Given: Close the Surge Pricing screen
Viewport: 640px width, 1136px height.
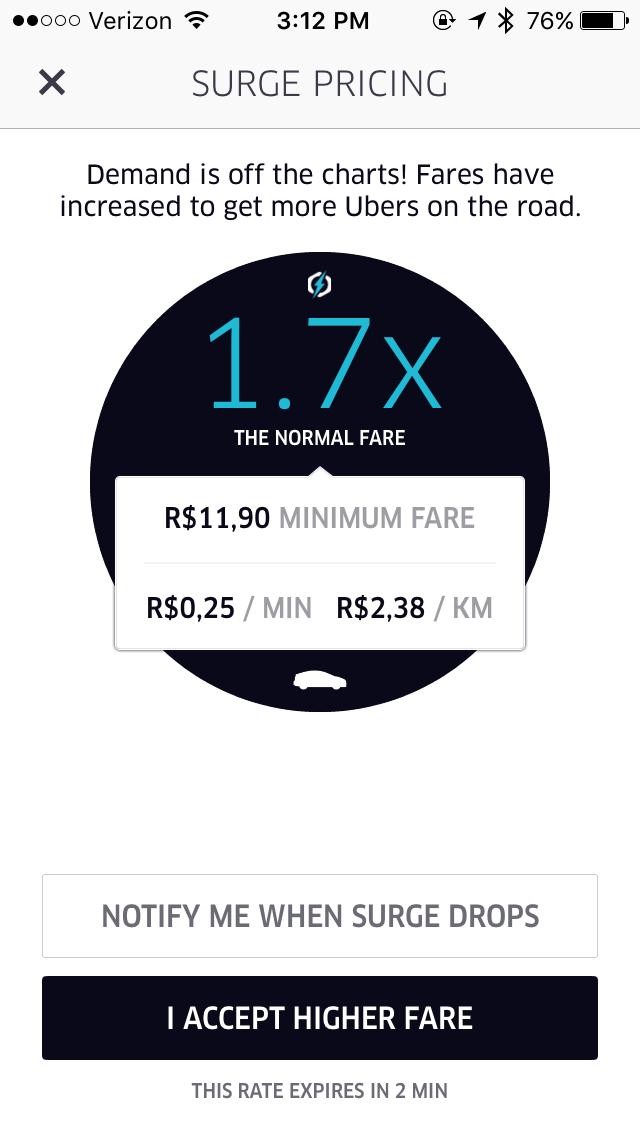Looking at the screenshot, I should 52,83.
